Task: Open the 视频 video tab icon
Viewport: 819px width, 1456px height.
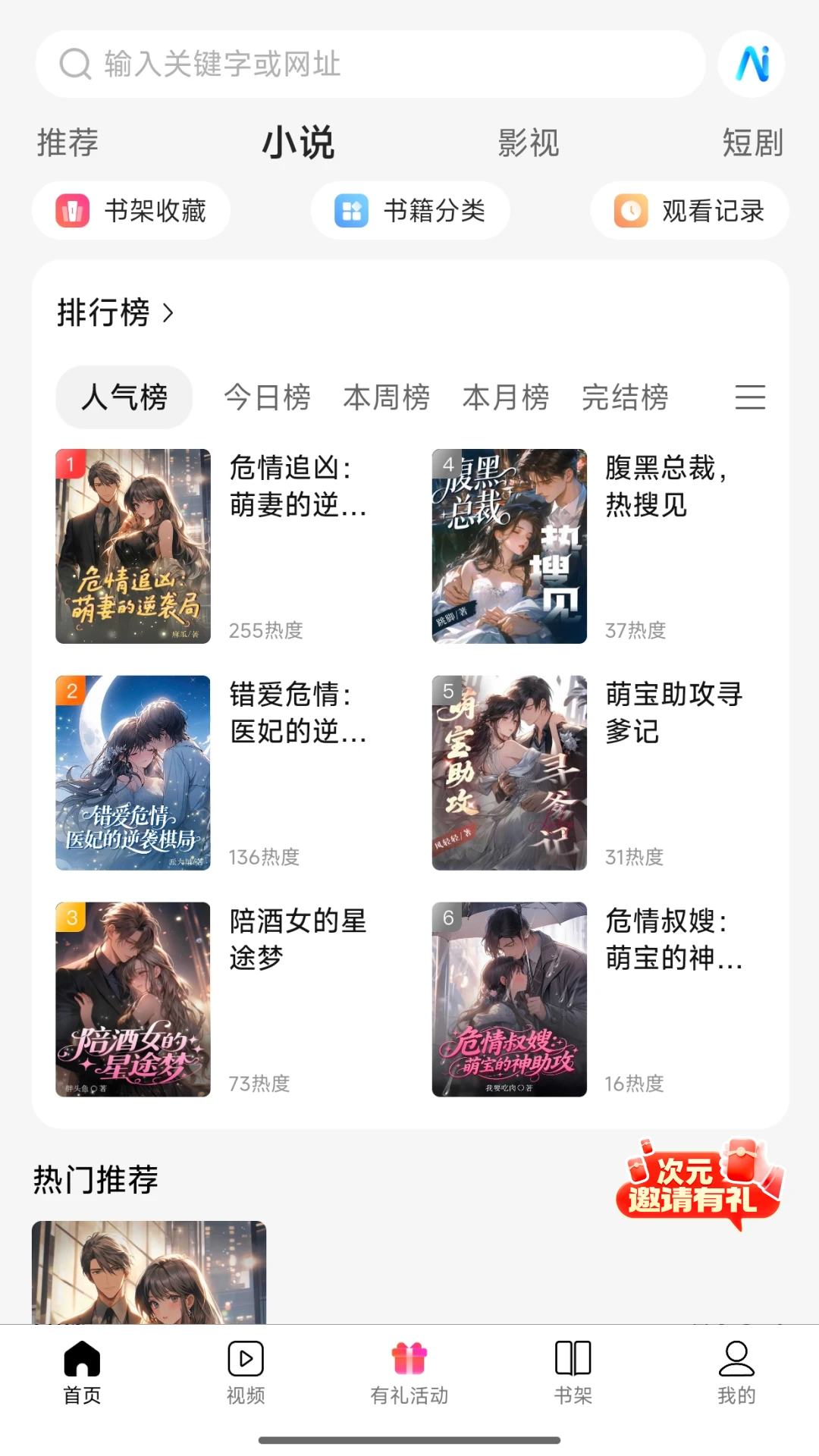Action: [x=244, y=1357]
